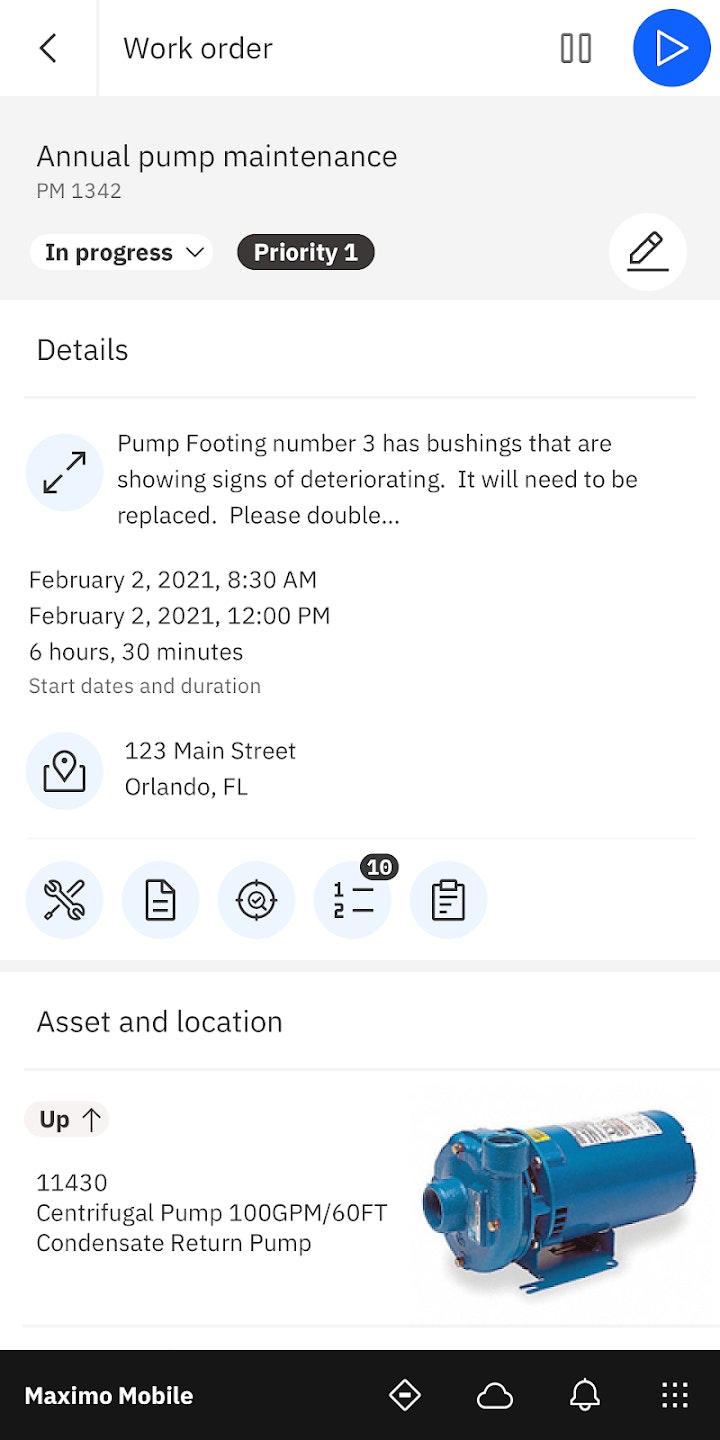Go back using the back chevron
The image size is (720, 1440).
tap(49, 47)
